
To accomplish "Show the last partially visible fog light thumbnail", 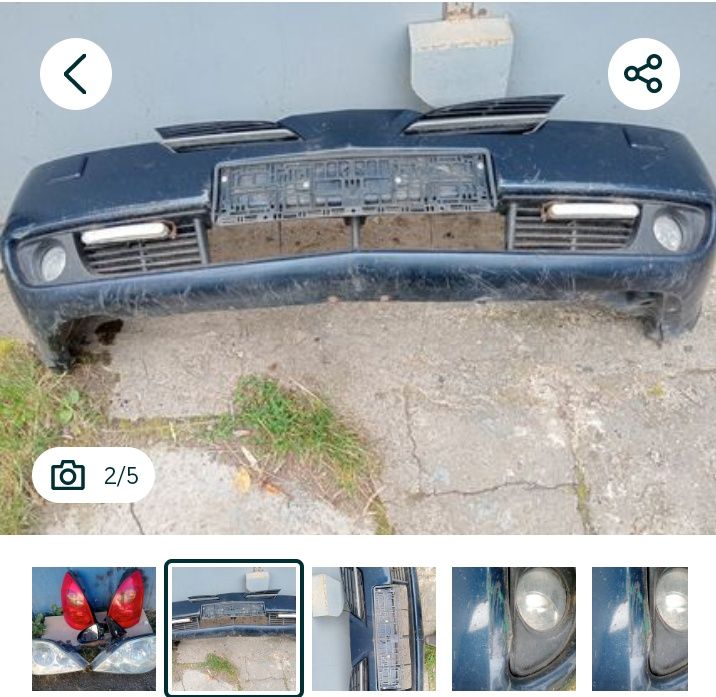I will pos(654,630).
